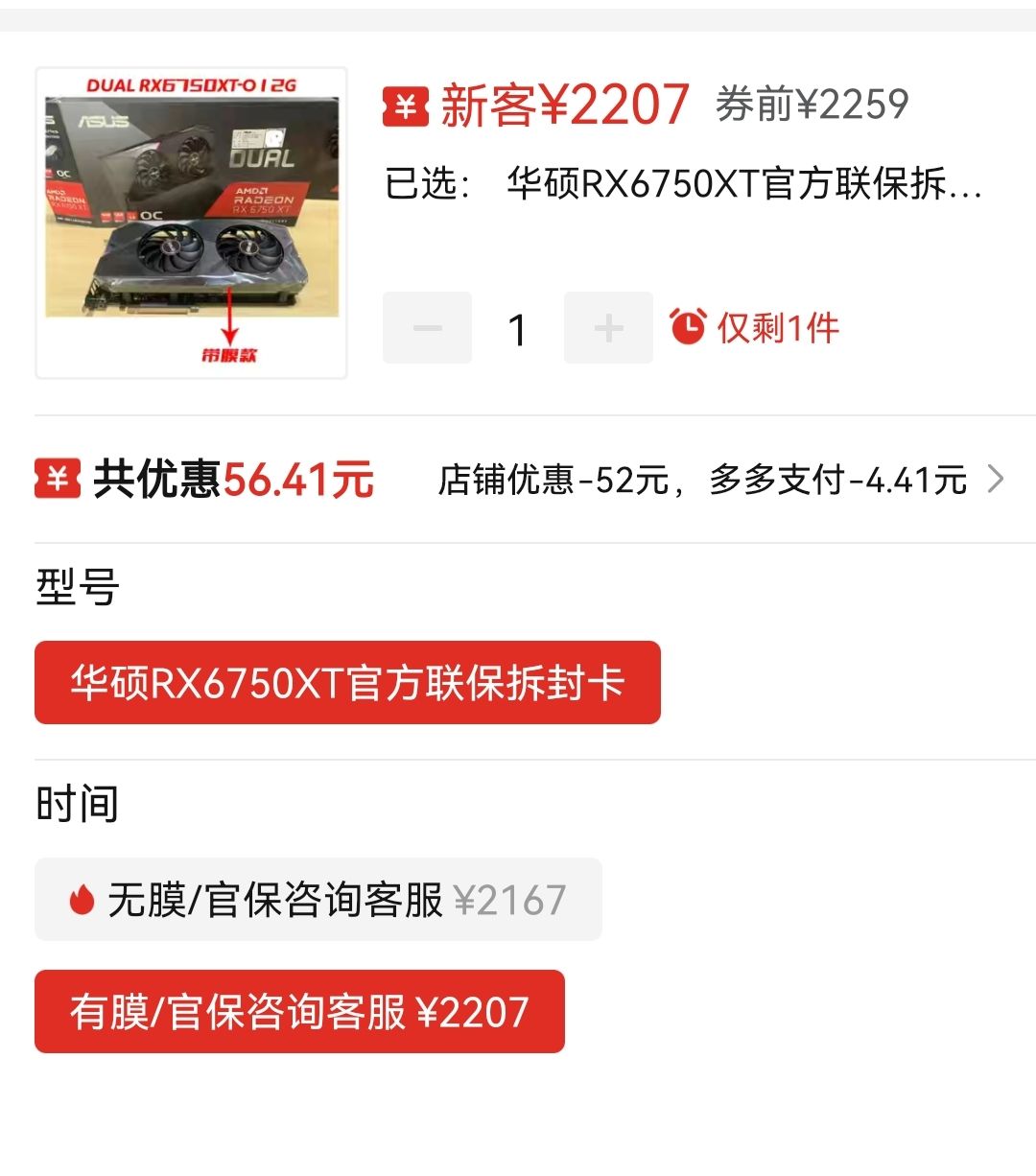Click the plus icon to increase quantity
1036x1176 pixels.
[607, 327]
